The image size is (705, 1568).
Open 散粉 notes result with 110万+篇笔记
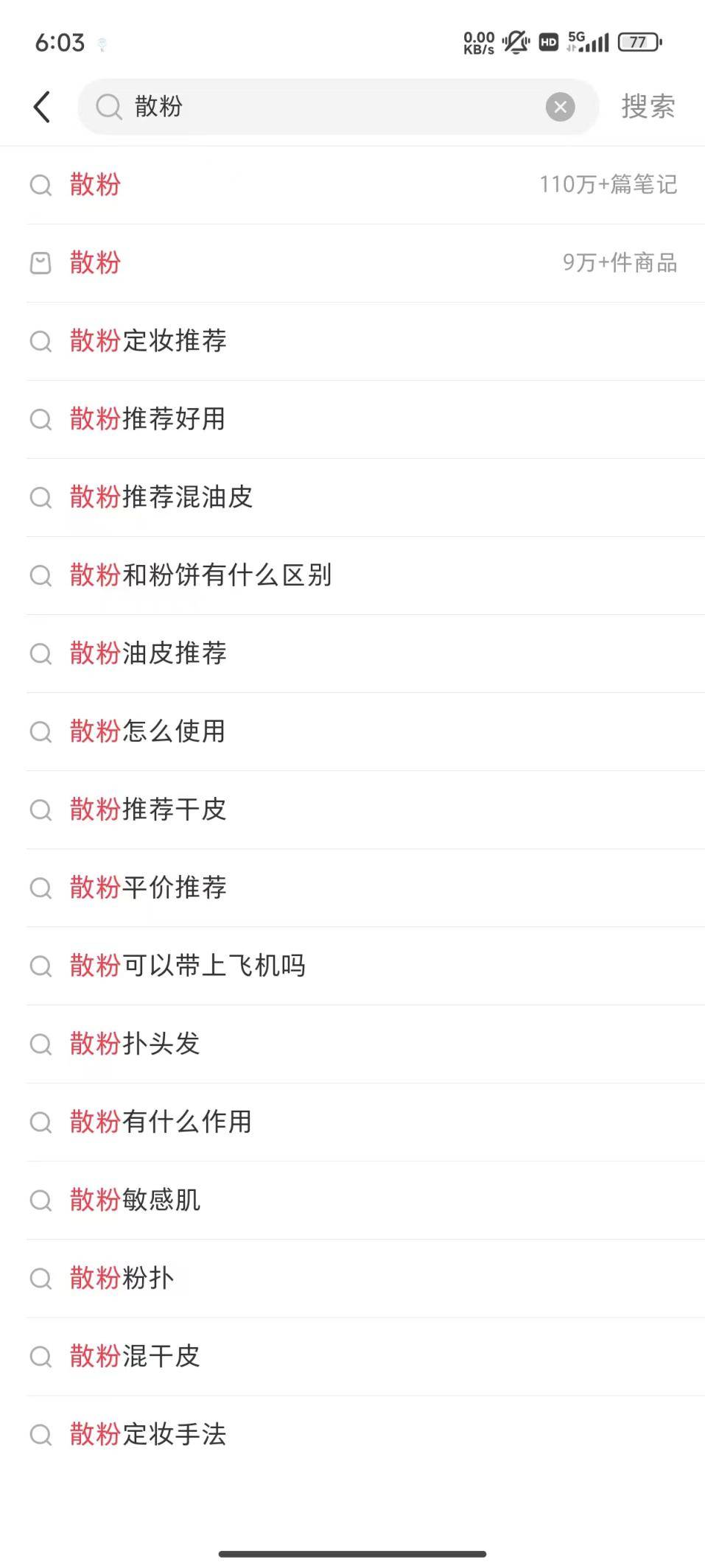pos(352,185)
